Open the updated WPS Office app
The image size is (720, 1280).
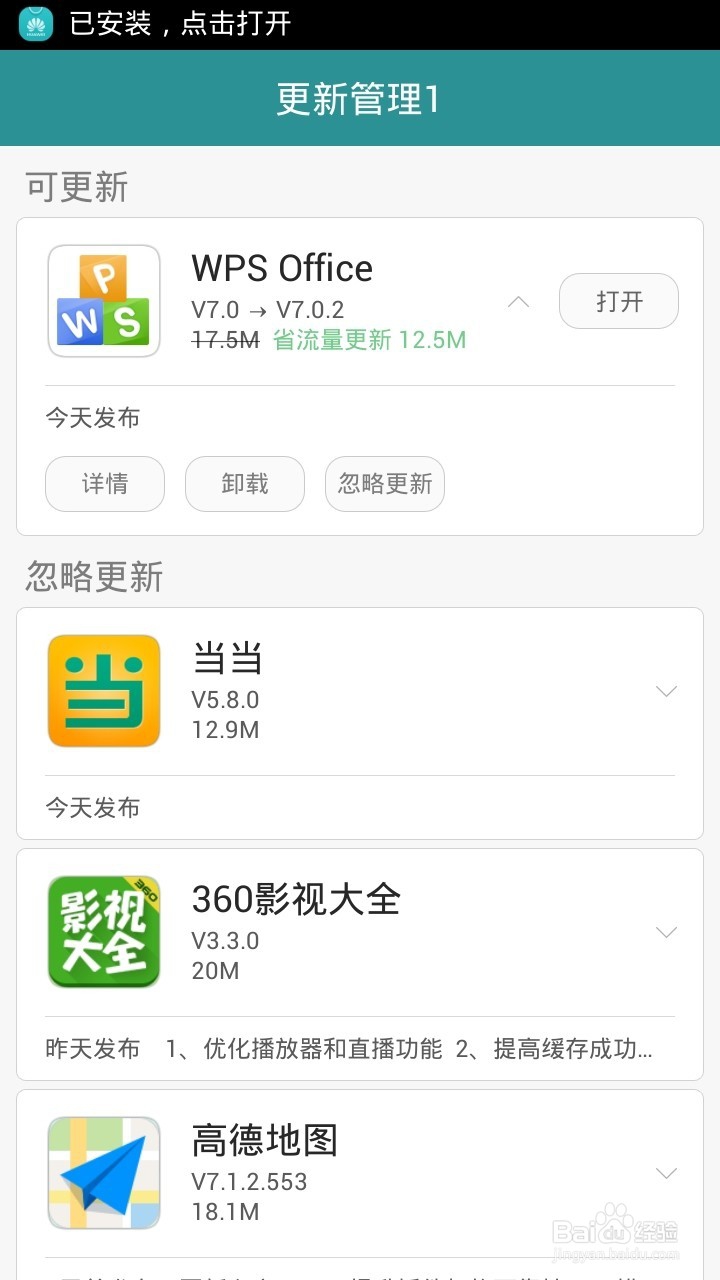click(x=619, y=301)
